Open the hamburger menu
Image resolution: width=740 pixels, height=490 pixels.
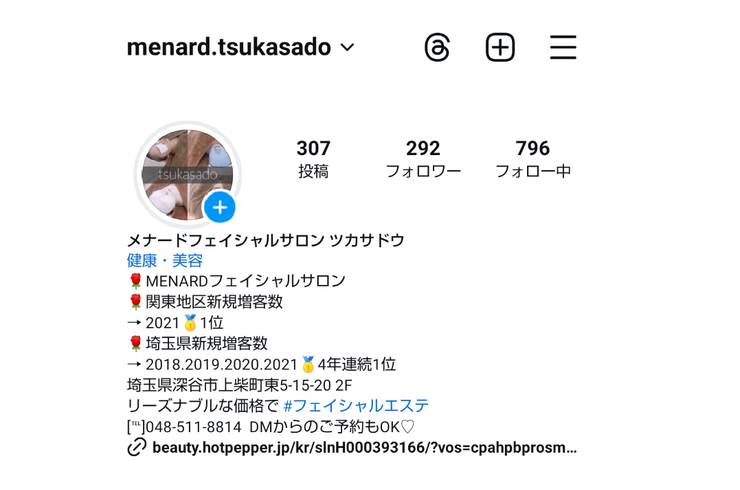tap(563, 47)
